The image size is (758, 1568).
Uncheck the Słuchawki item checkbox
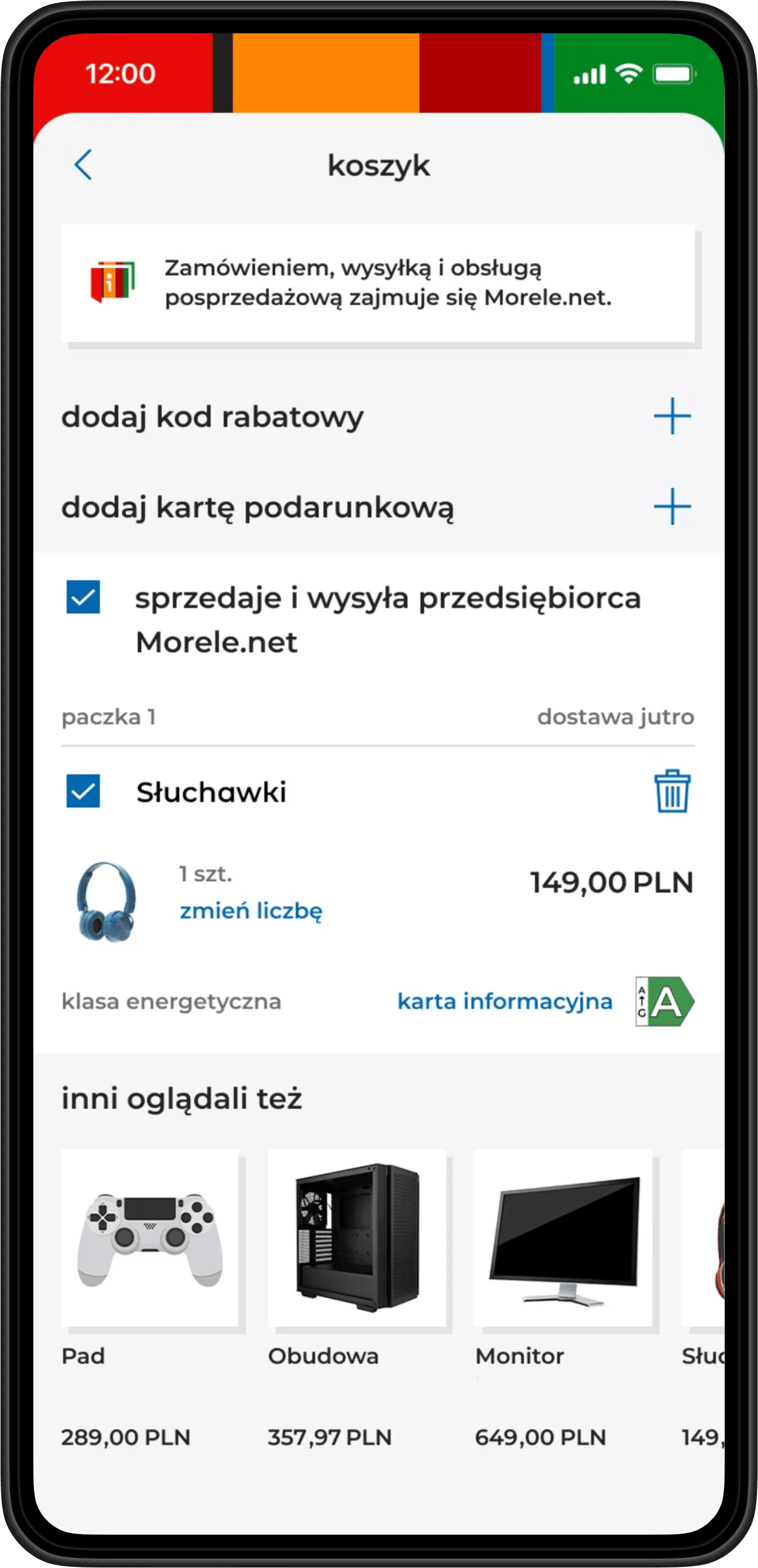(x=83, y=792)
